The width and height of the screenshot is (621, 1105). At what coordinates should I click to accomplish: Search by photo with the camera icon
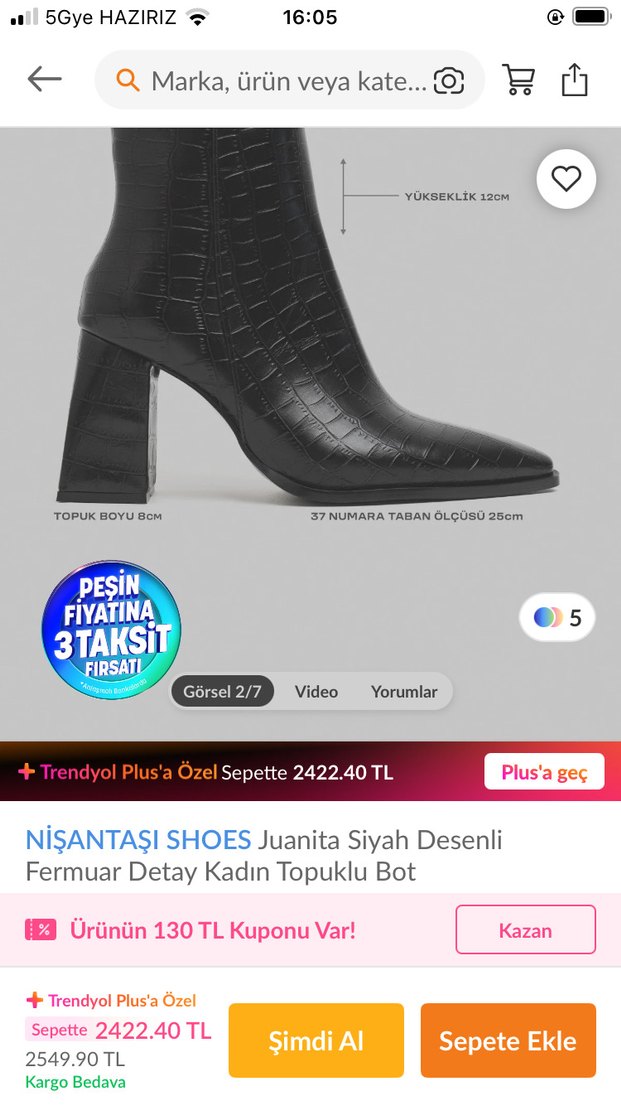(449, 81)
